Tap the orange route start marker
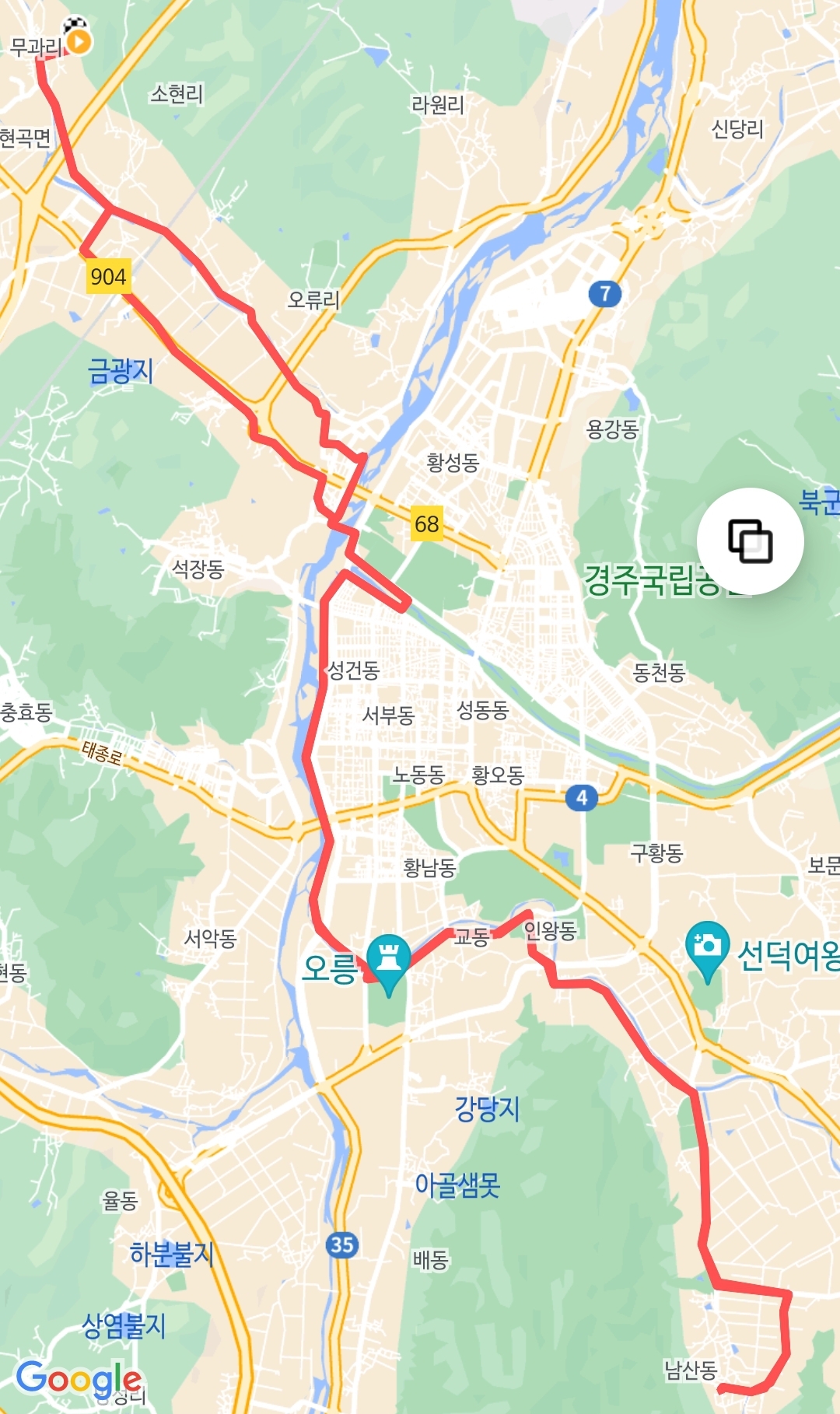This screenshot has width=840, height=1414. (x=79, y=42)
